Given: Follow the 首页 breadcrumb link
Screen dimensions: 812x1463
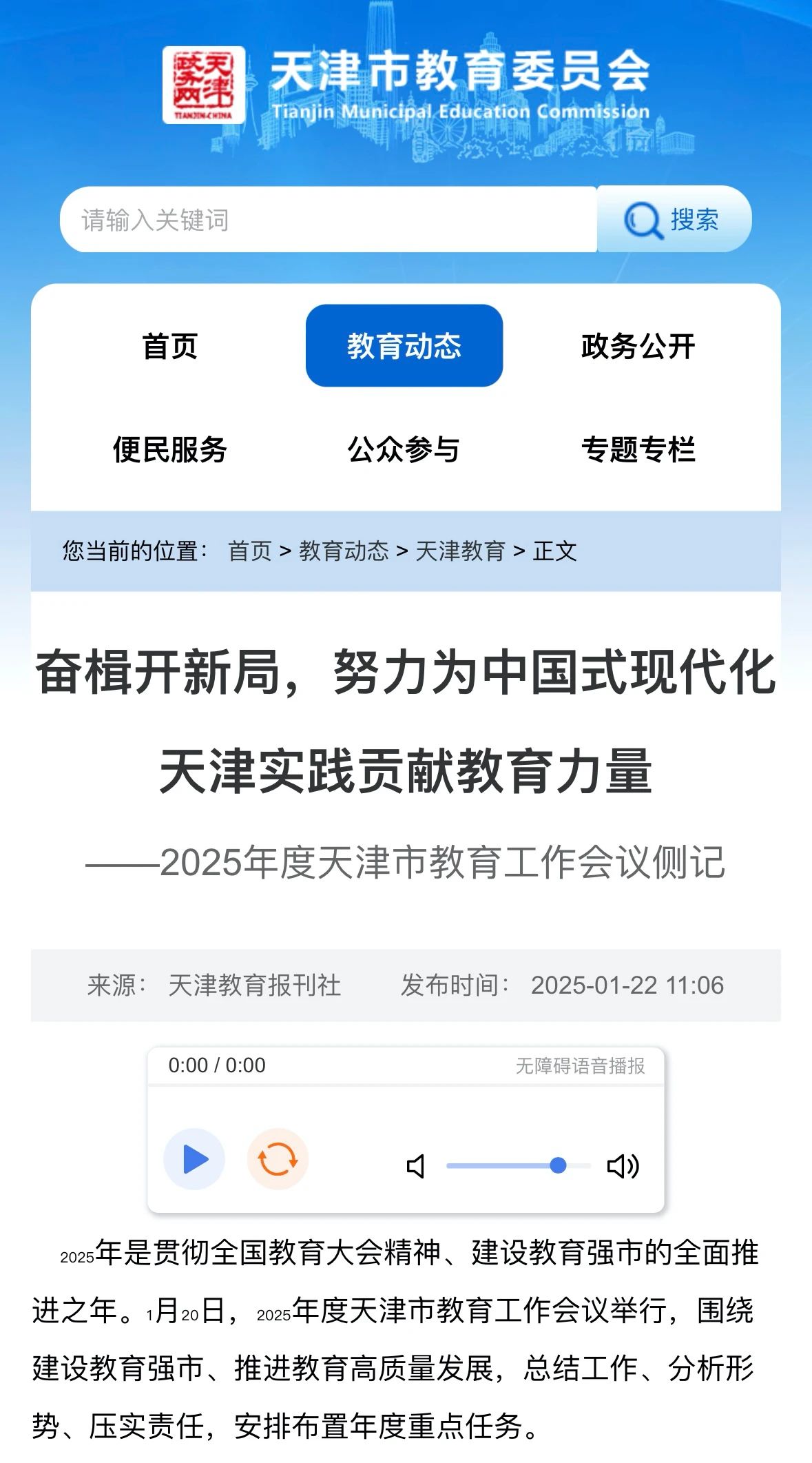Looking at the screenshot, I should tap(250, 551).
